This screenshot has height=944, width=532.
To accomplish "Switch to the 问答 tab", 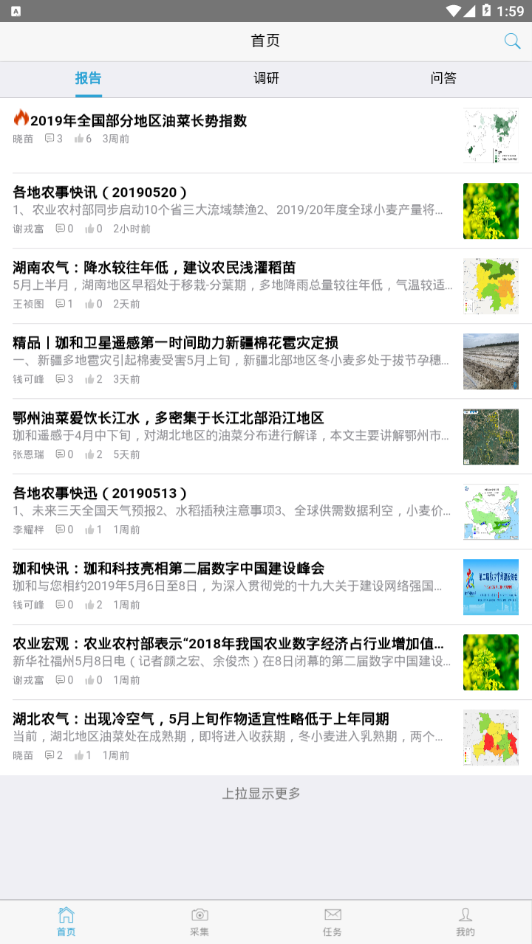I will tap(444, 78).
